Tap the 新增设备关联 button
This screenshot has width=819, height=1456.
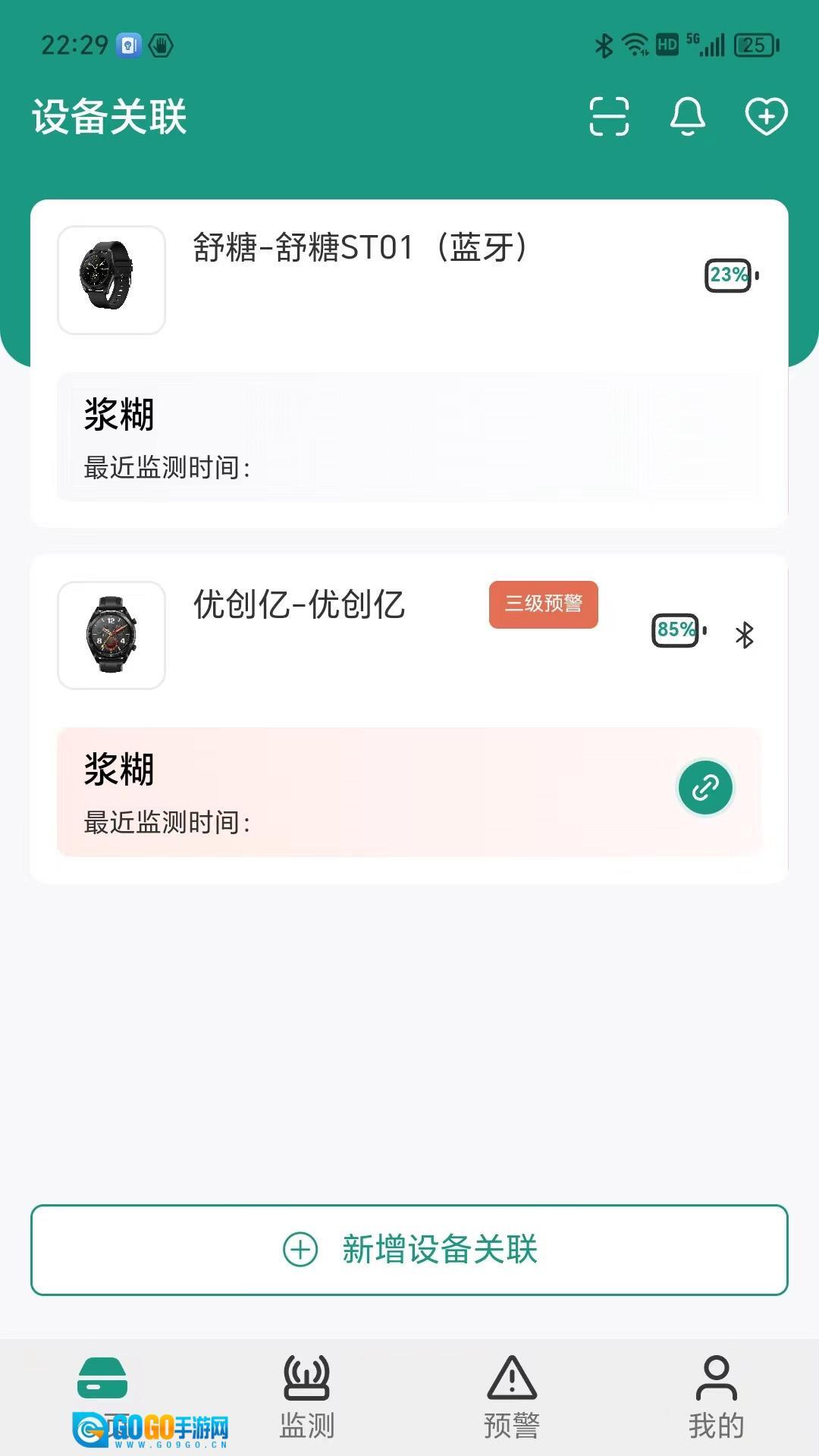pos(409,1251)
